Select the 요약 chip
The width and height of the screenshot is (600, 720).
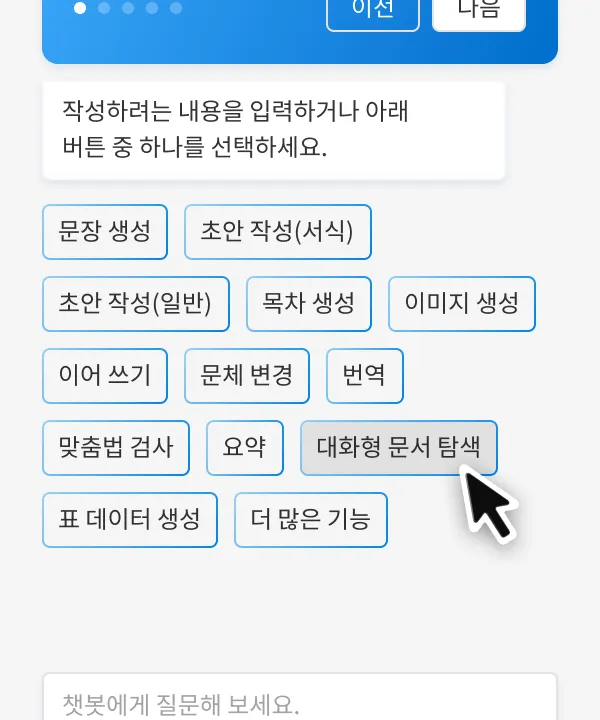point(245,448)
